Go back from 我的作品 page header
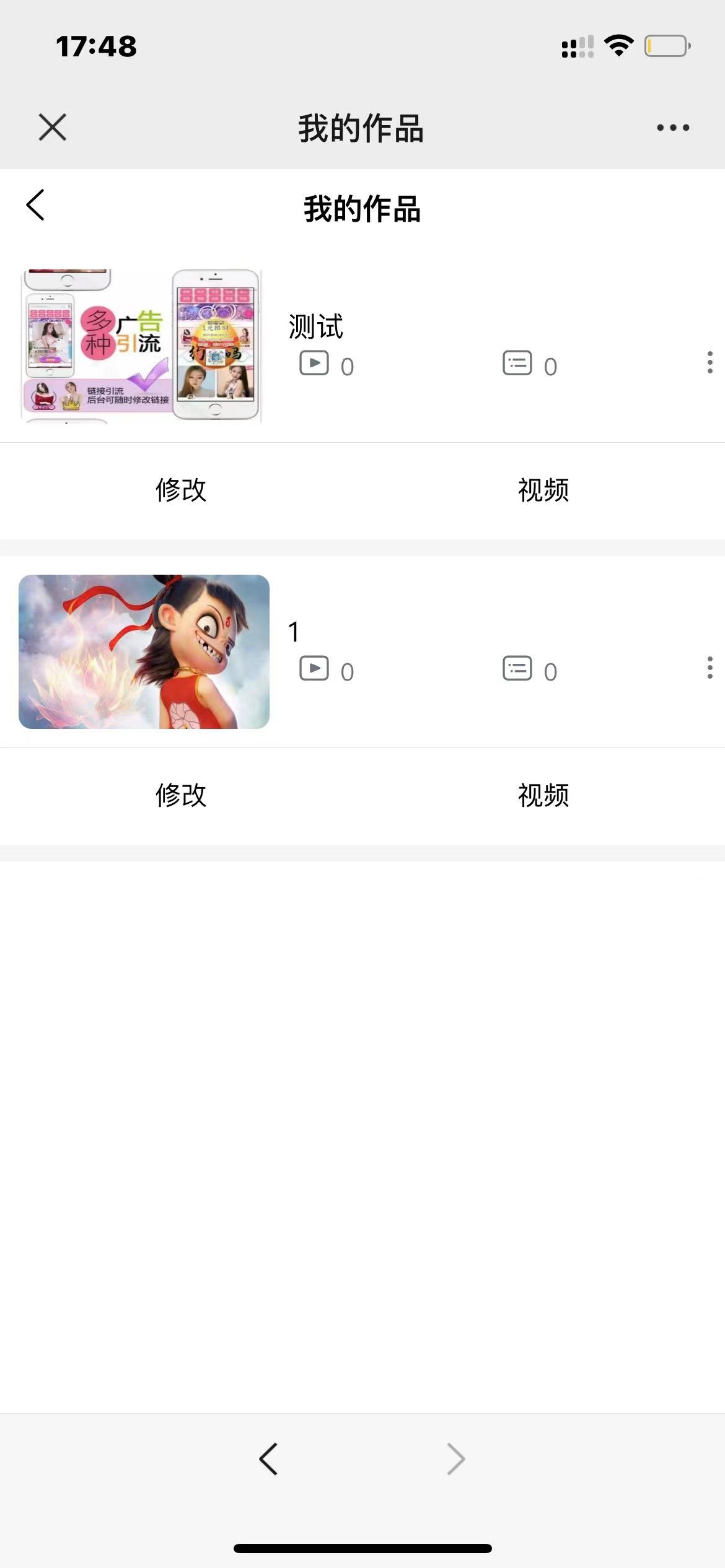Viewport: 725px width, 1568px height. click(x=36, y=206)
